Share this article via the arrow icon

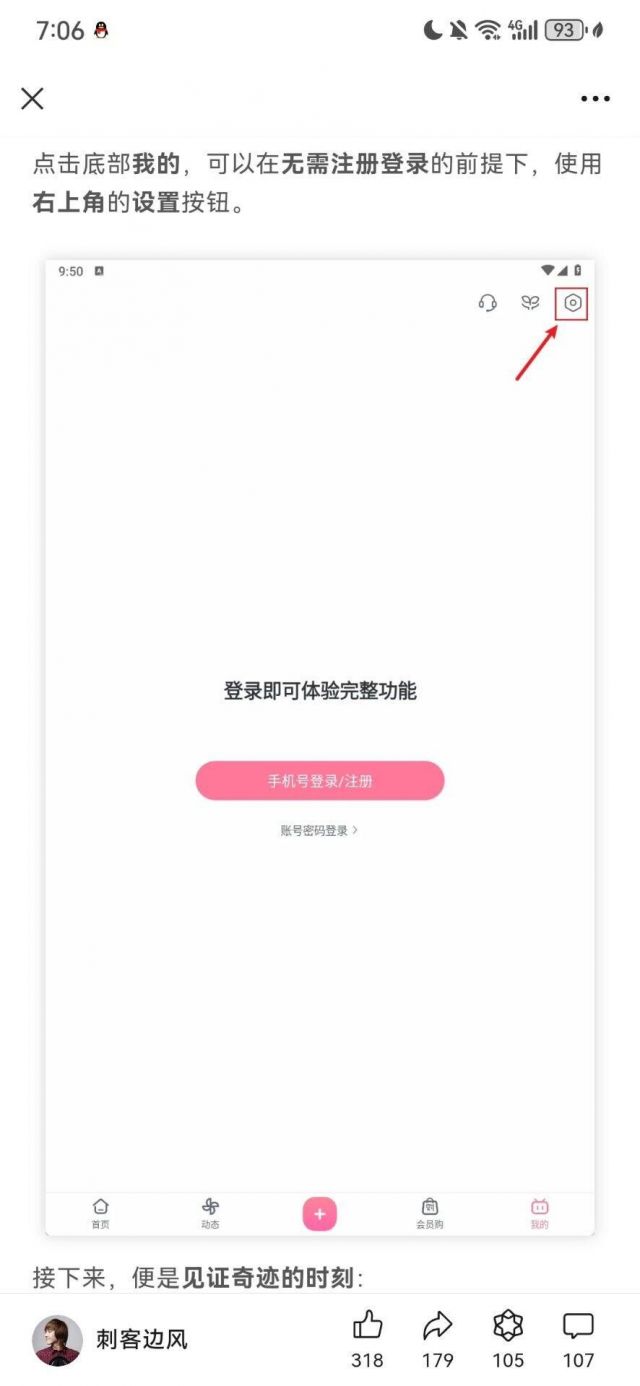(438, 1328)
